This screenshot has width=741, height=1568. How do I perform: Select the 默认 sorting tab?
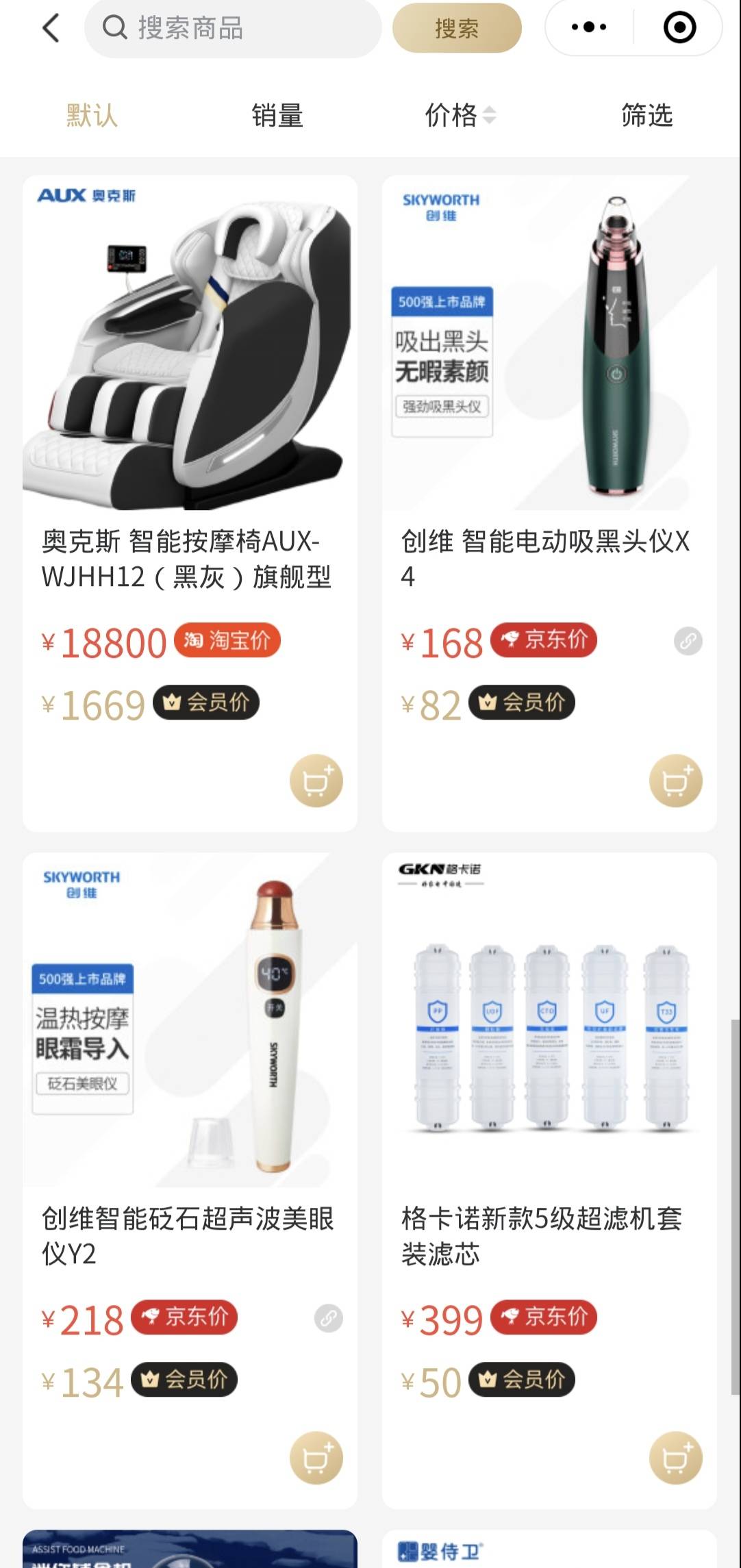pyautogui.click(x=92, y=115)
